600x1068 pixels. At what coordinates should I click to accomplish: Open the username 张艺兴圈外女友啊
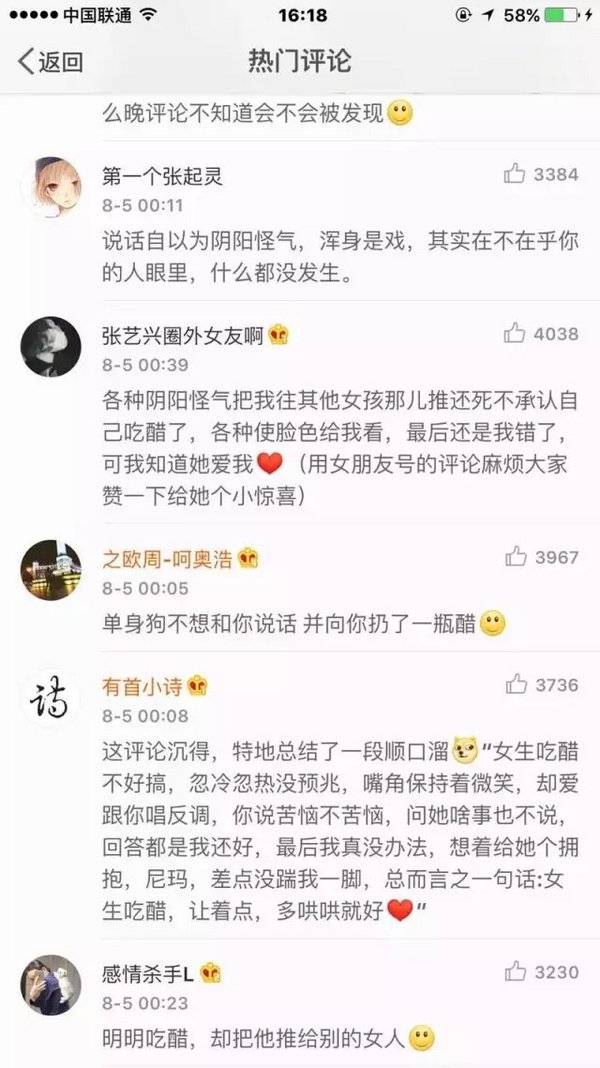(x=183, y=336)
